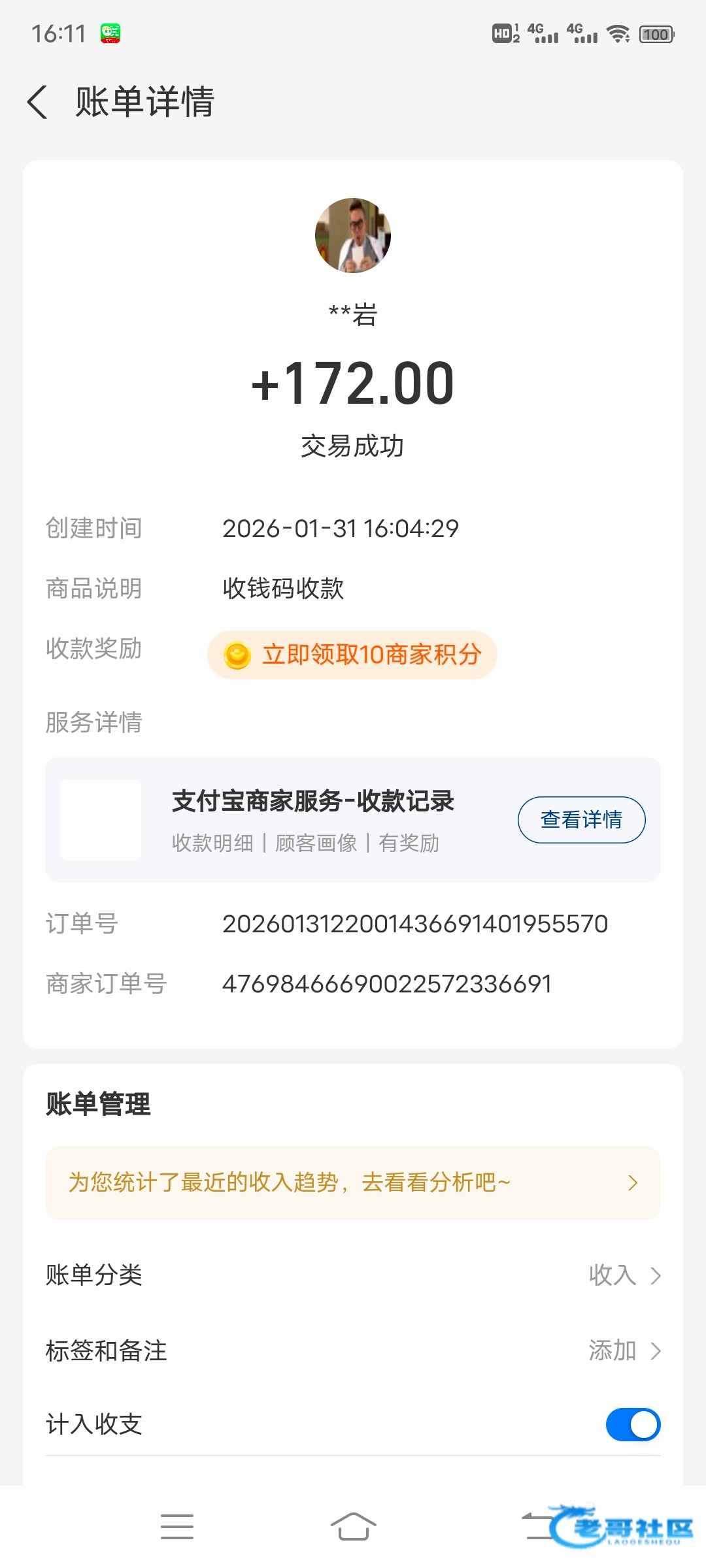706x1568 pixels.
Task: Open the payer avatar for **岩
Action: pyautogui.click(x=353, y=235)
